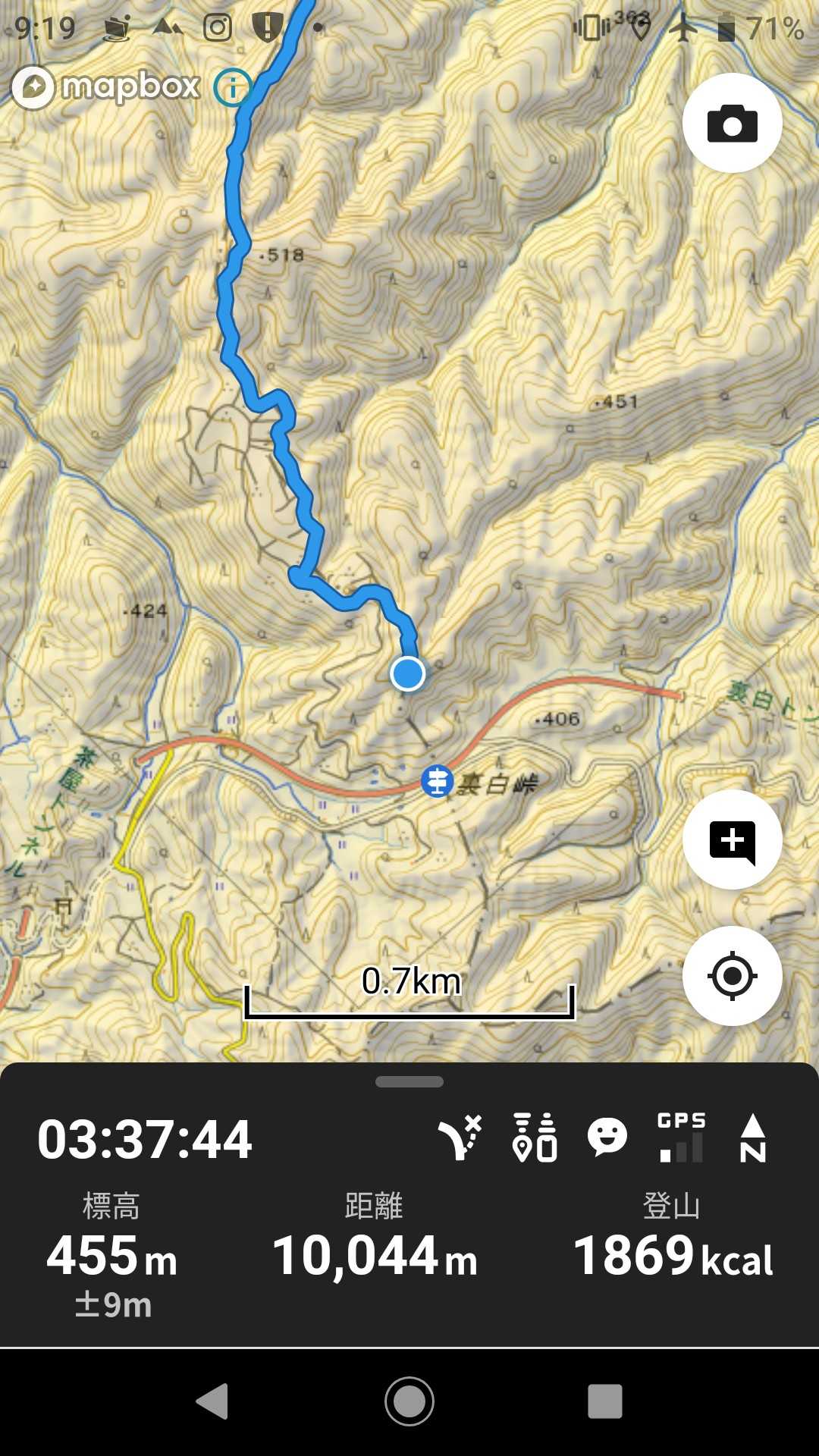This screenshot has height=1456, width=819.
Task: Expand the activity stats panel handle
Action: (409, 1082)
